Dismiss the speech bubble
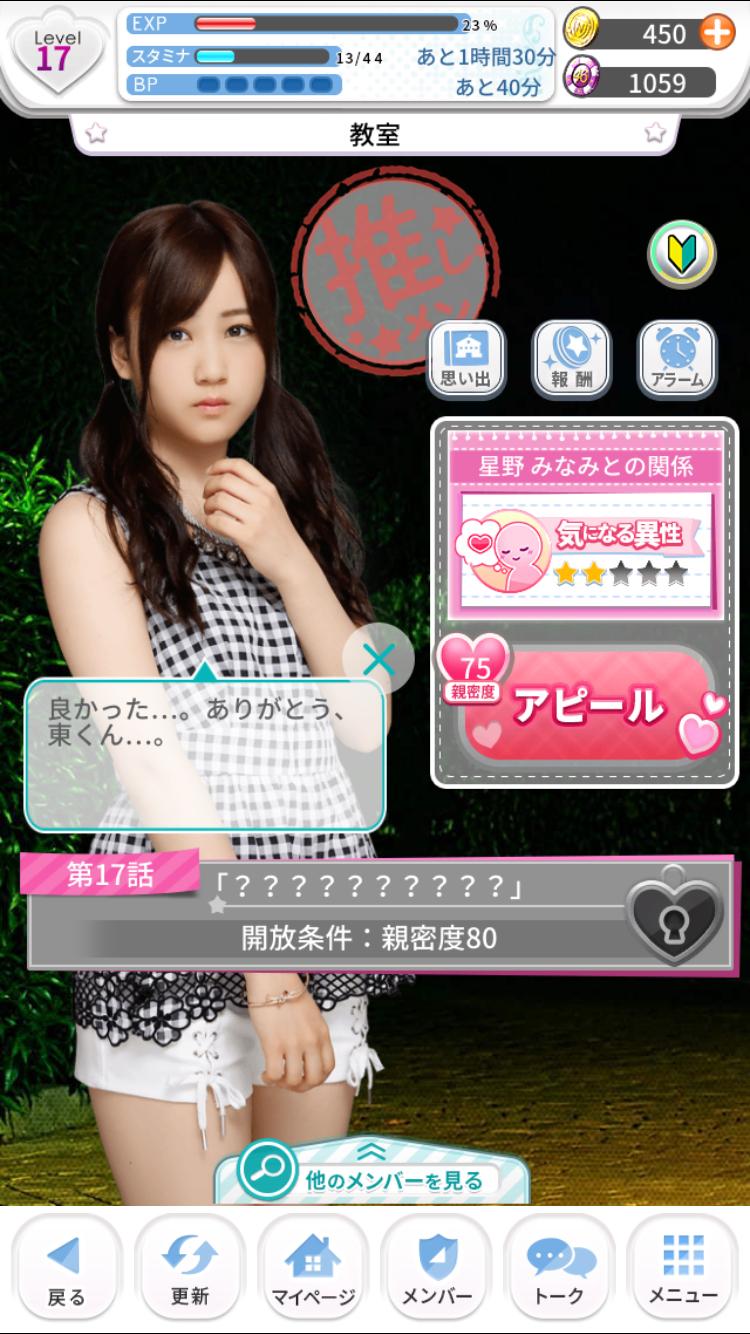Screen dimensions: 750x1334 click(x=378, y=659)
